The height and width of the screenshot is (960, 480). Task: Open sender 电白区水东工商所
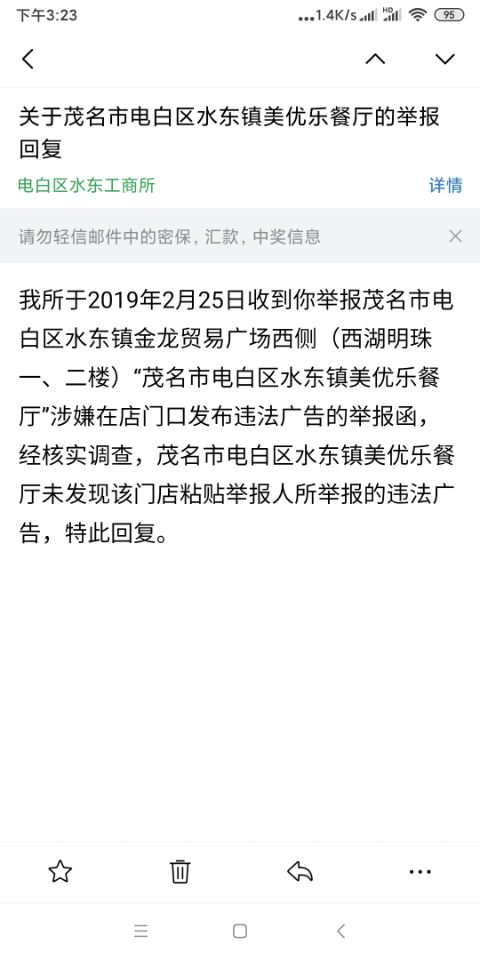pos(87,186)
